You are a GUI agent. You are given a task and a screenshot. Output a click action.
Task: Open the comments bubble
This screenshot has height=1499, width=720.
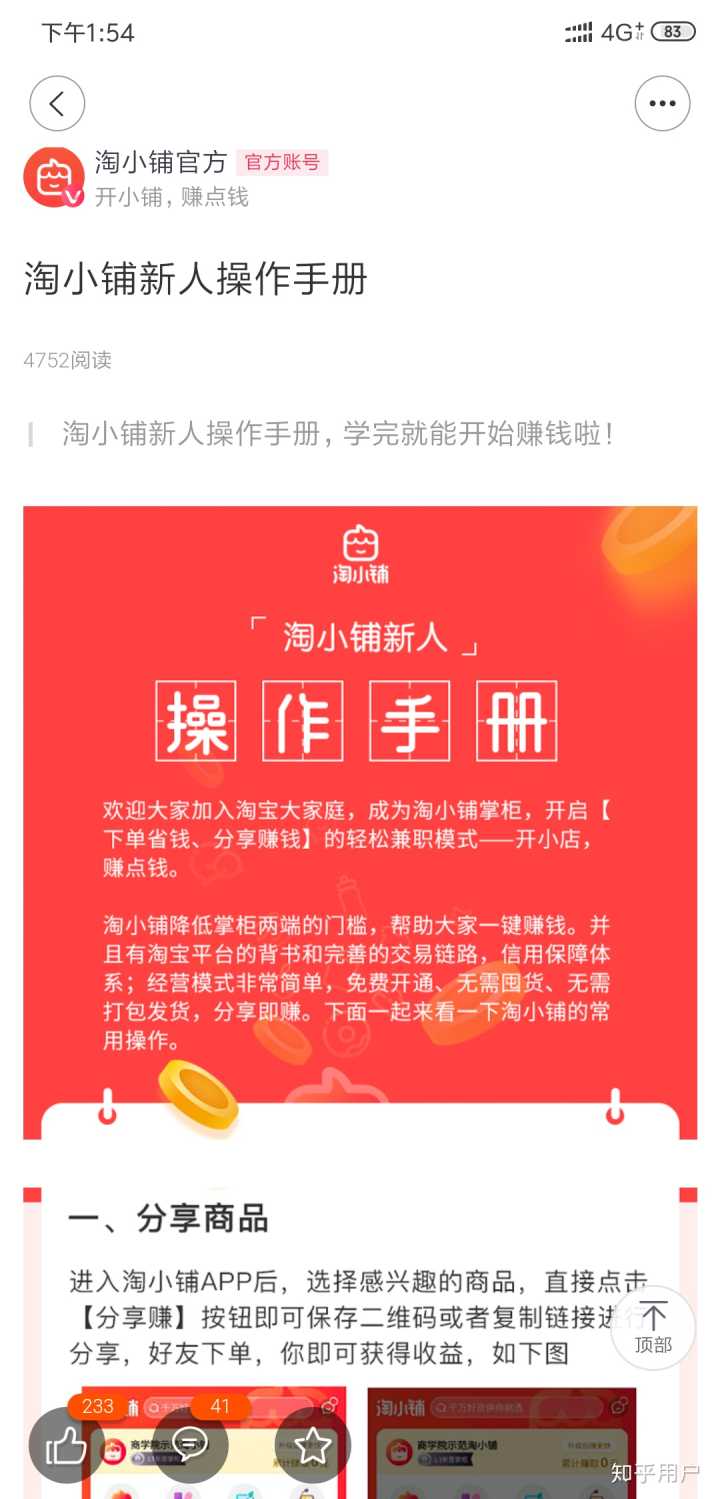pyautogui.click(x=190, y=1445)
